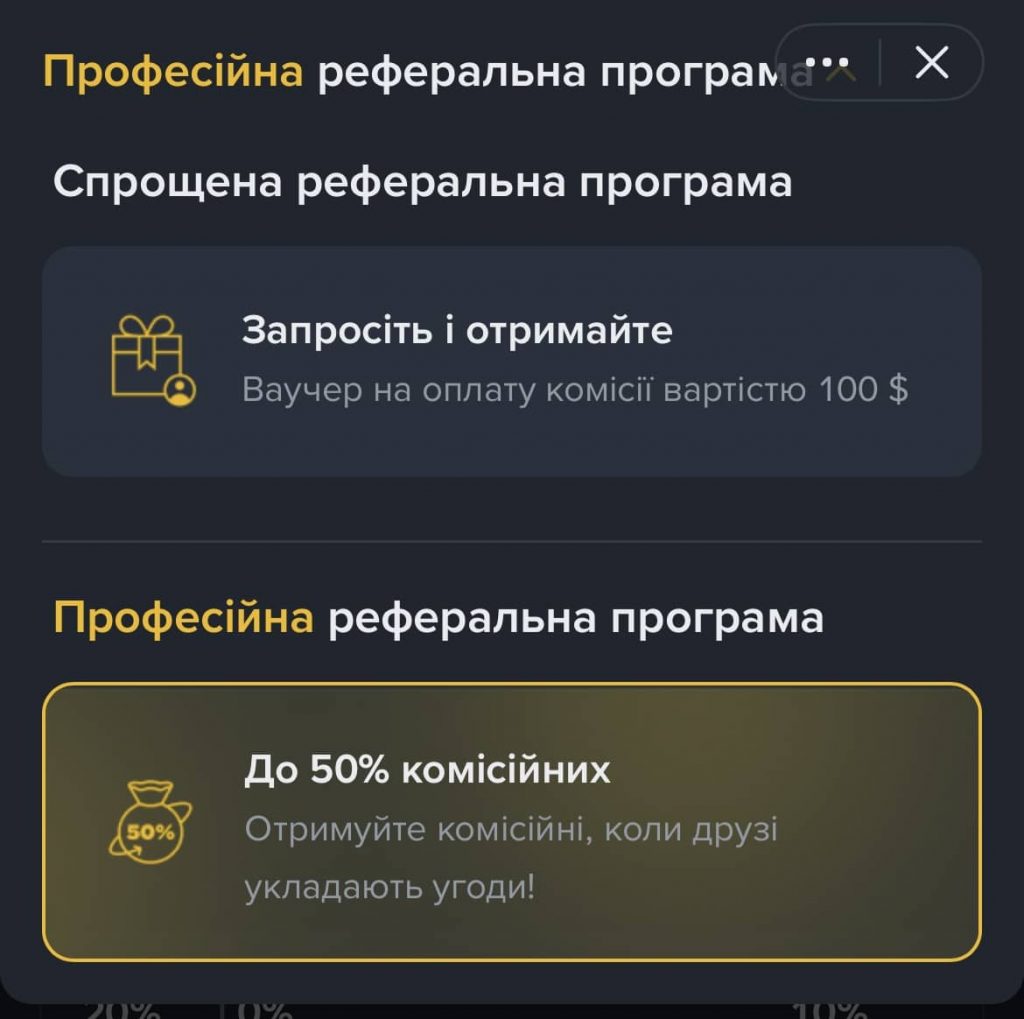Open the three-dot overflow menu
The image size is (1024, 1019).
826,63
